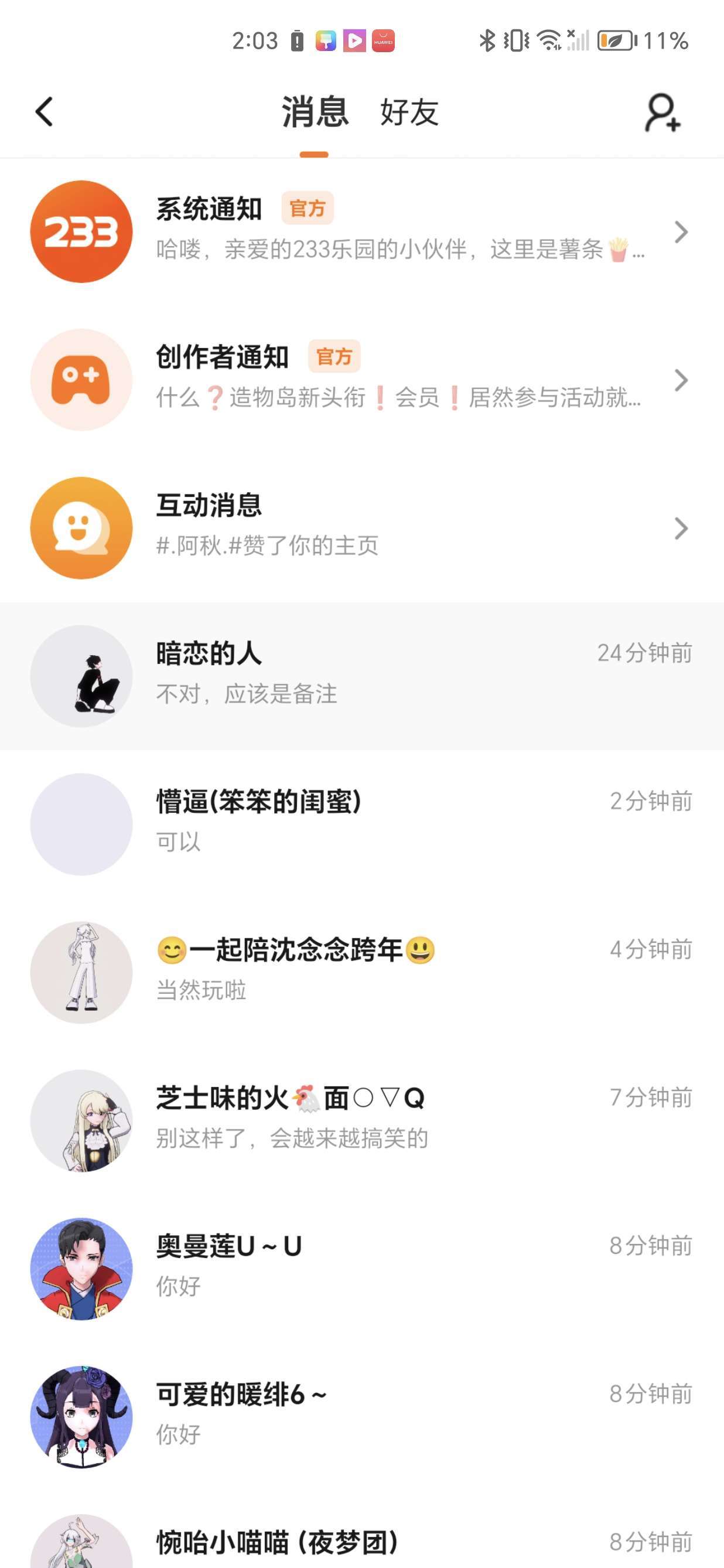
Task: View 互动消息 interactions
Action: coord(361,528)
